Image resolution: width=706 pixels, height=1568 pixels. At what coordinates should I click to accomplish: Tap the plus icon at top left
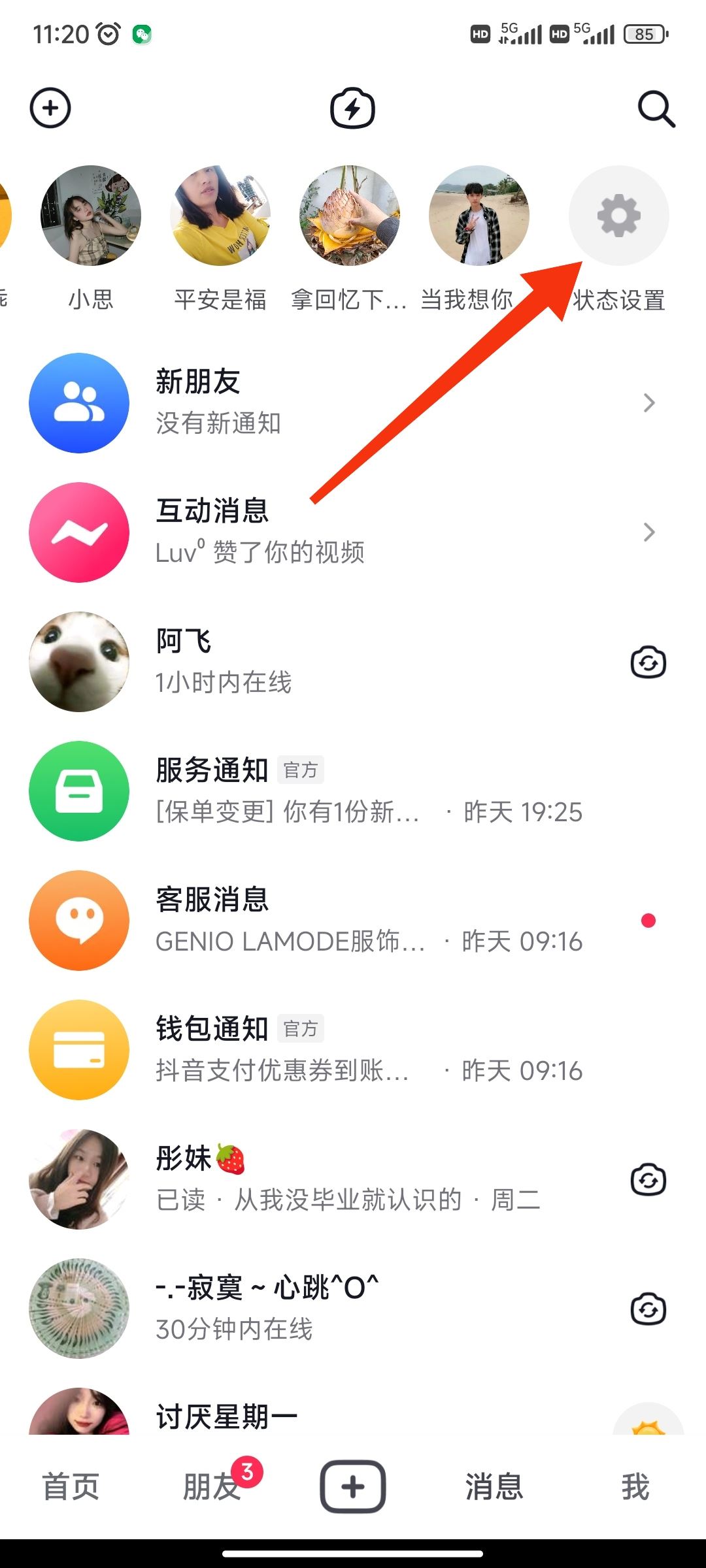coord(50,108)
